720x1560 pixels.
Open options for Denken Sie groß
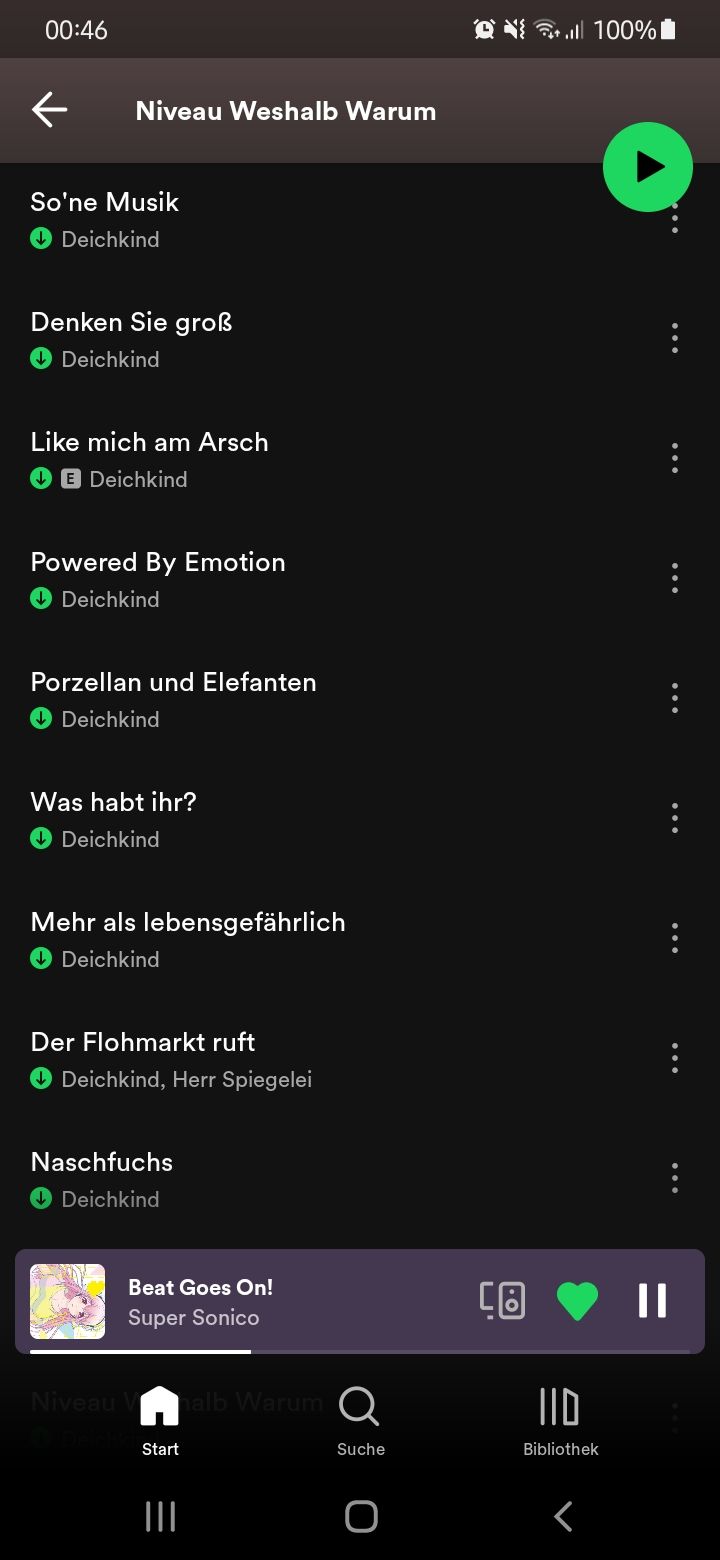point(675,338)
